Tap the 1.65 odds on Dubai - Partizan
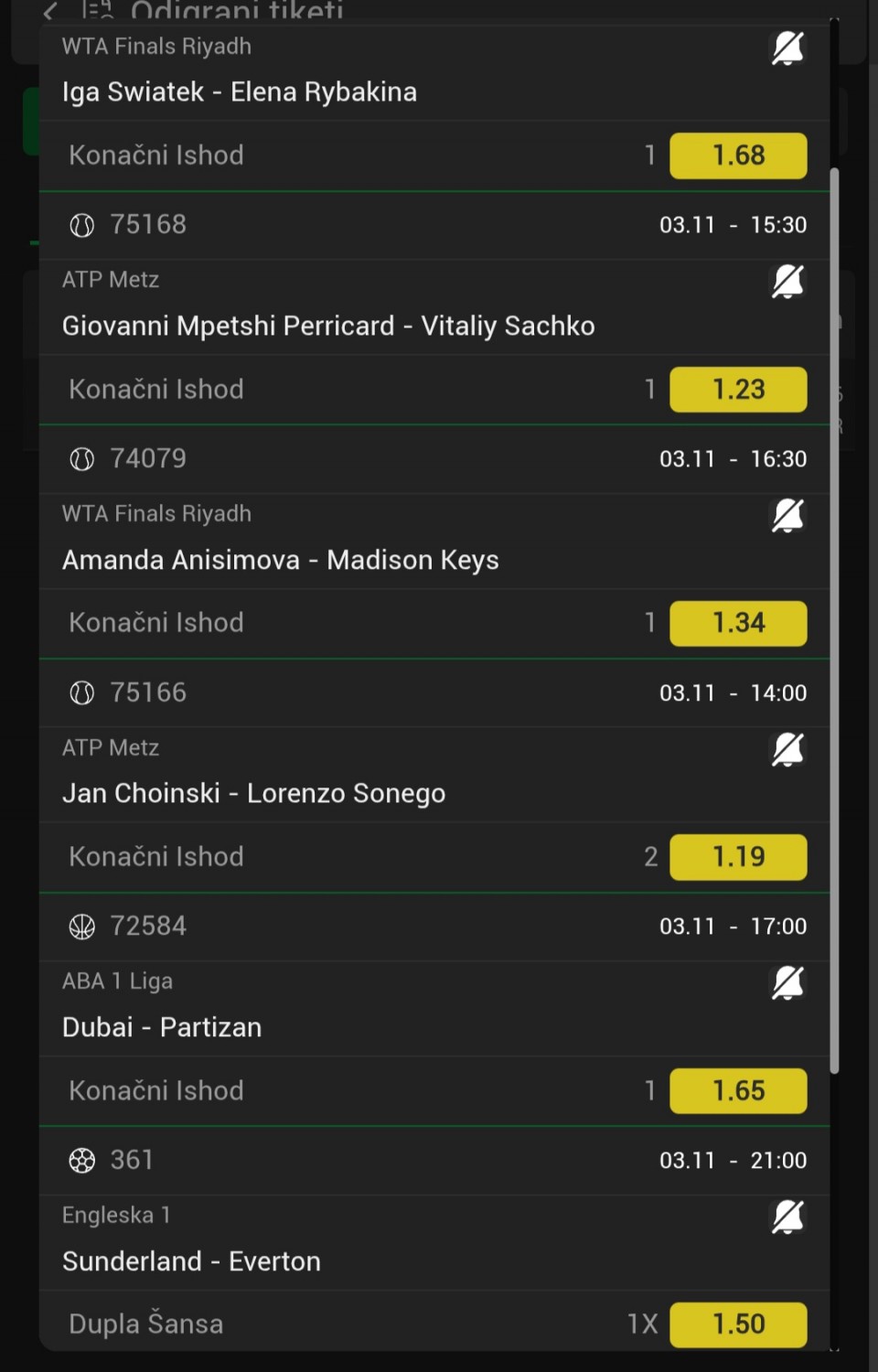 point(738,1091)
